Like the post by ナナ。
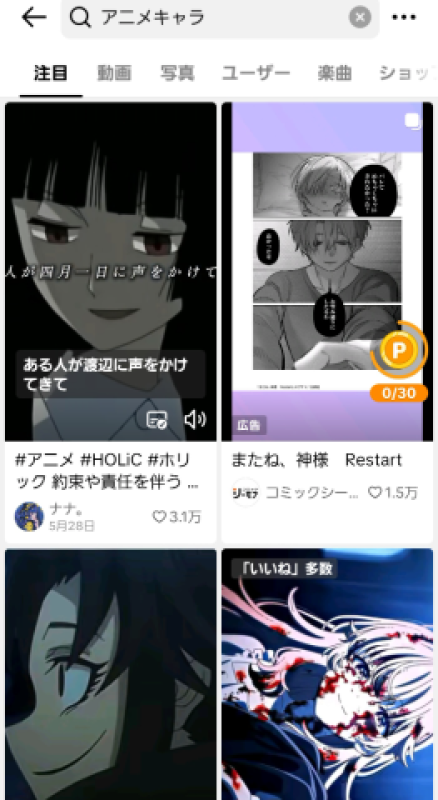The width and height of the screenshot is (438, 800). tap(177, 517)
